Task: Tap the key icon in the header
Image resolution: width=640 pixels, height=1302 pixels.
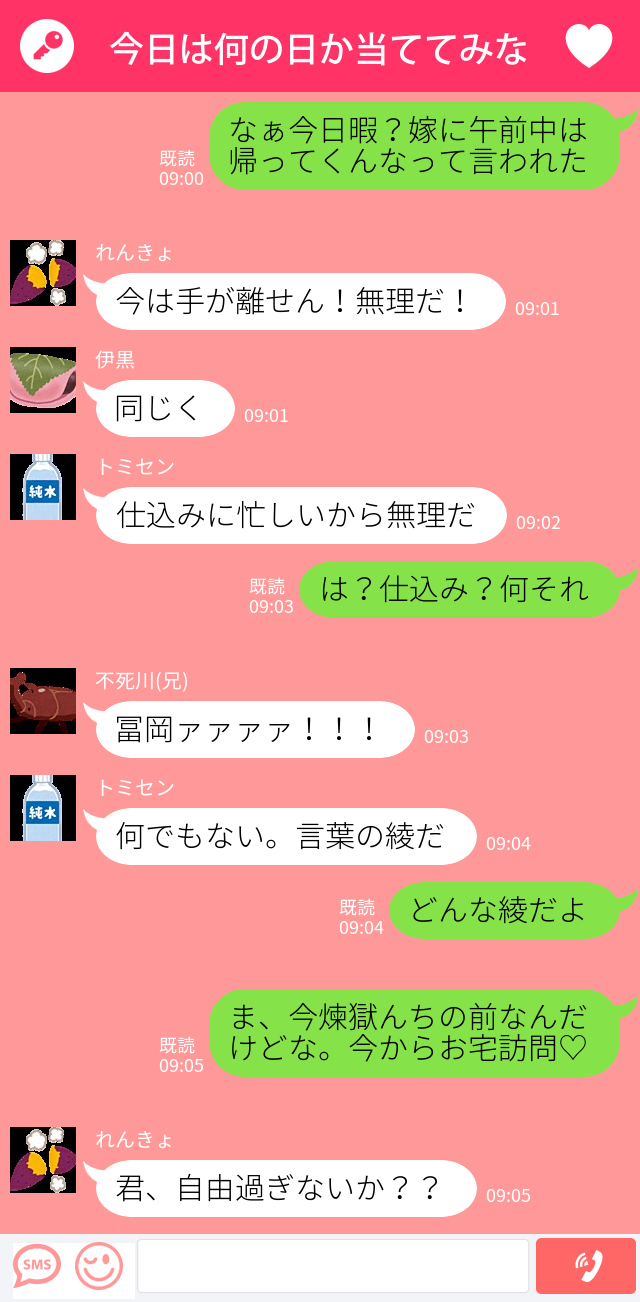Action: tap(47, 46)
